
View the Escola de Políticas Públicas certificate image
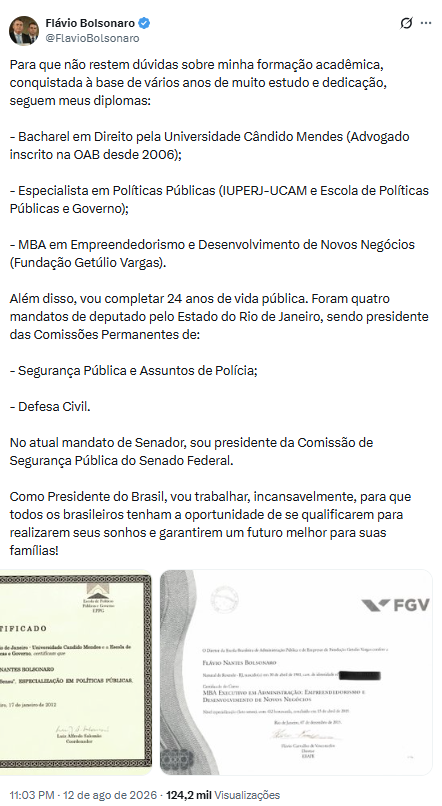point(76,672)
